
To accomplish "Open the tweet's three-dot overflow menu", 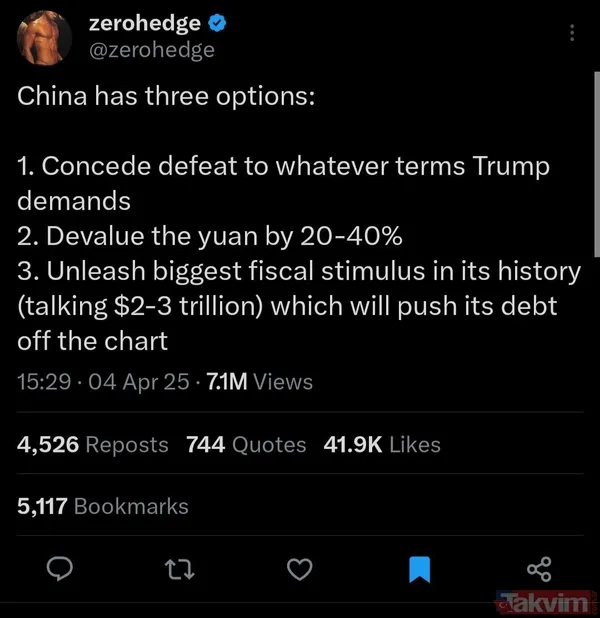I will click(x=571, y=32).
